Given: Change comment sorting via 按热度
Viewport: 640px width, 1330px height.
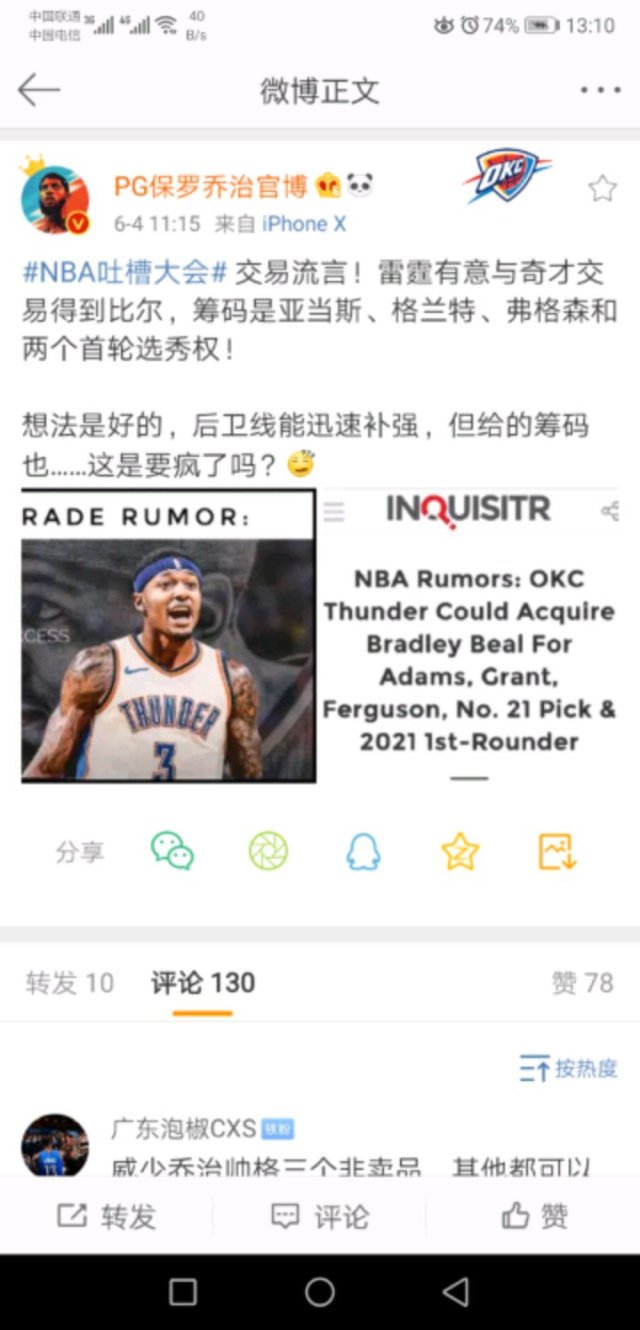Looking at the screenshot, I should point(568,1069).
